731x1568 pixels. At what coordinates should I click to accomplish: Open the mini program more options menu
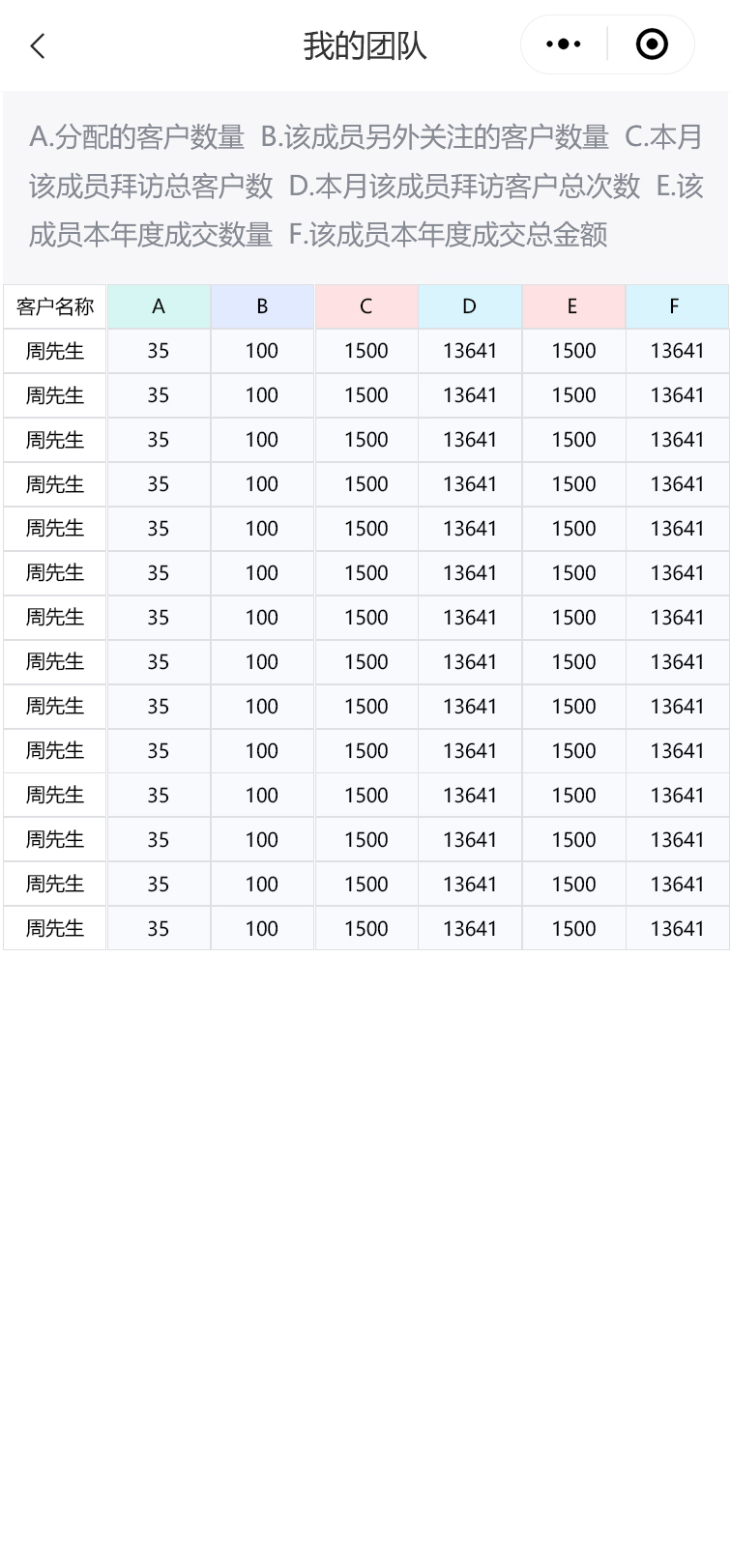pos(564,44)
